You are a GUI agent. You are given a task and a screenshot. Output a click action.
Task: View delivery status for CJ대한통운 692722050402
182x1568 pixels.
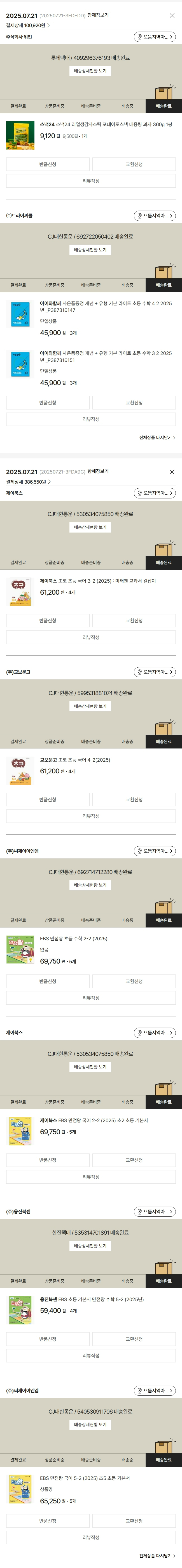90,250
